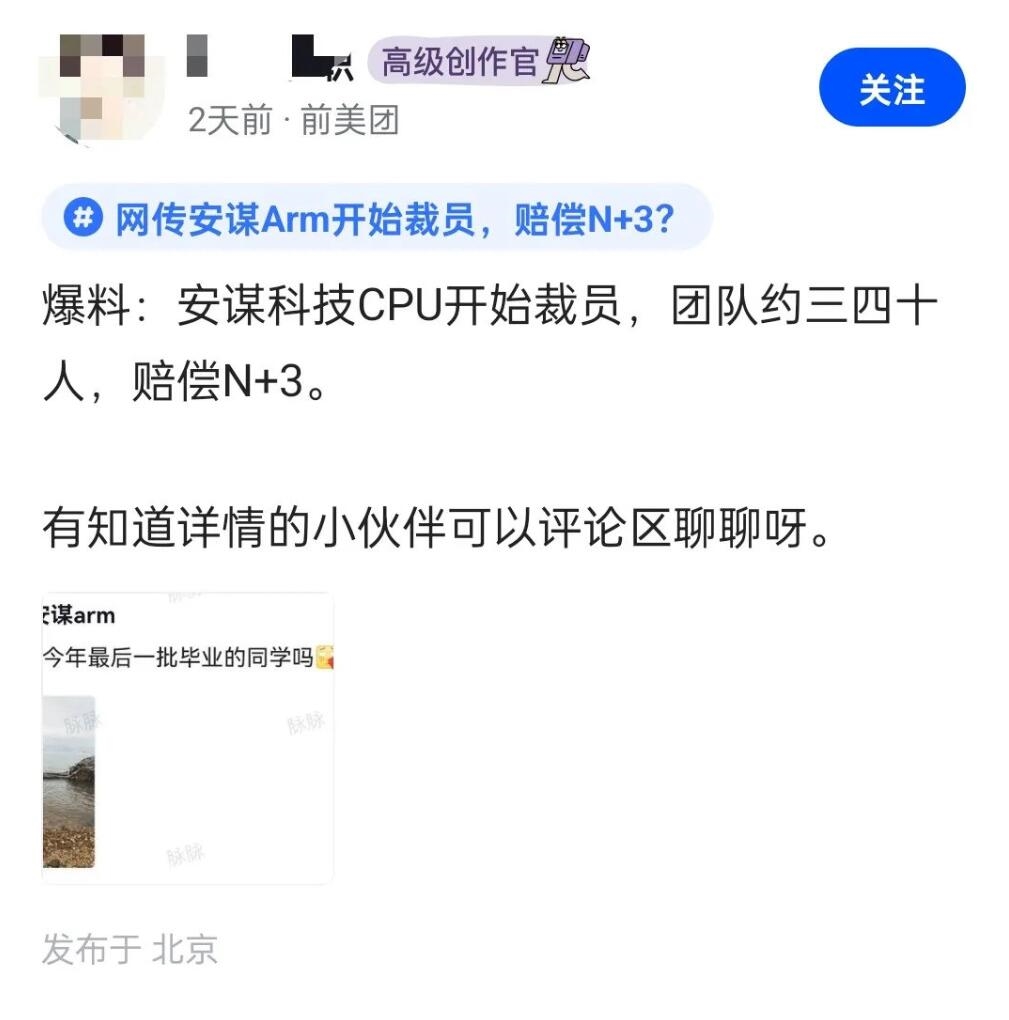Open the topic tag 网传安谋Arm开始裁员
Screen dimensions: 1009x1020
376,218
